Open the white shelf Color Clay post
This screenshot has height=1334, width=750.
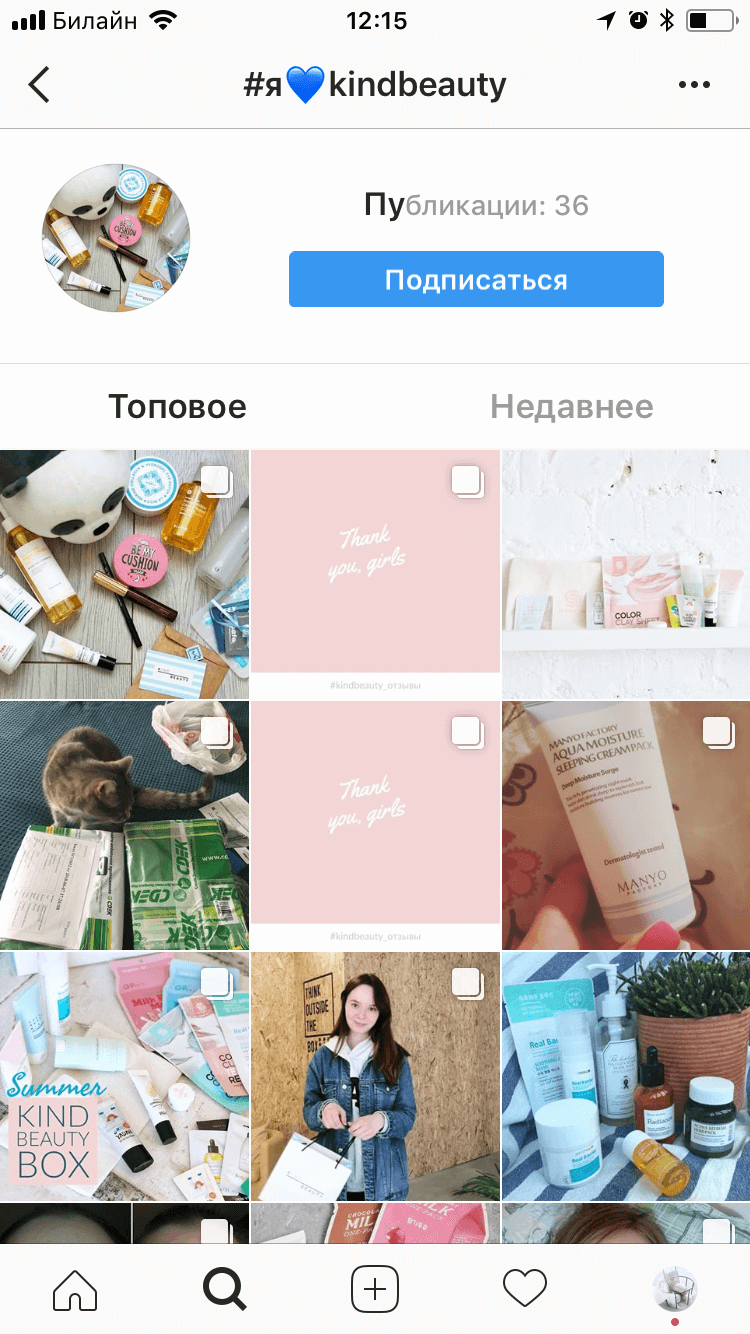626,574
